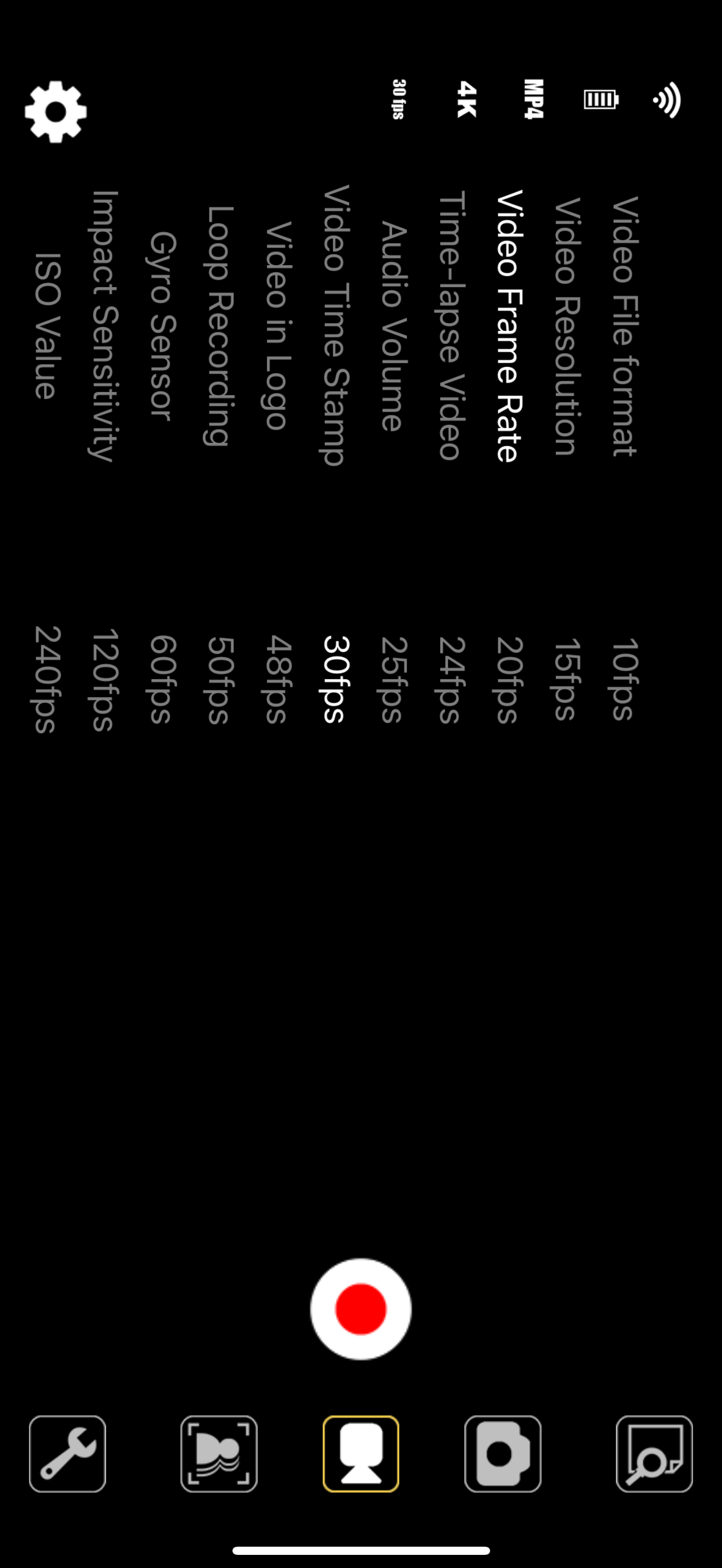Open the Time-lapse Video setting
The image size is (722, 1568).
[452, 325]
